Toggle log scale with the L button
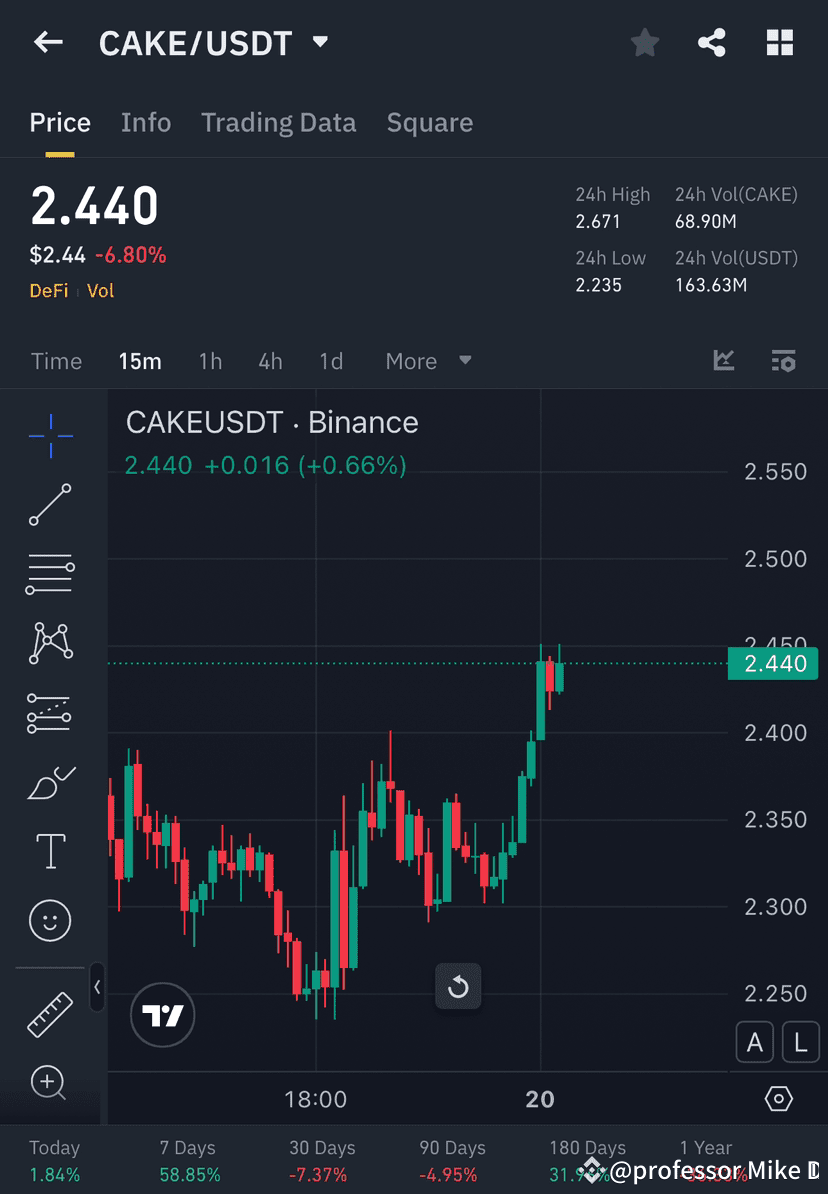This screenshot has height=1194, width=828. (801, 1042)
